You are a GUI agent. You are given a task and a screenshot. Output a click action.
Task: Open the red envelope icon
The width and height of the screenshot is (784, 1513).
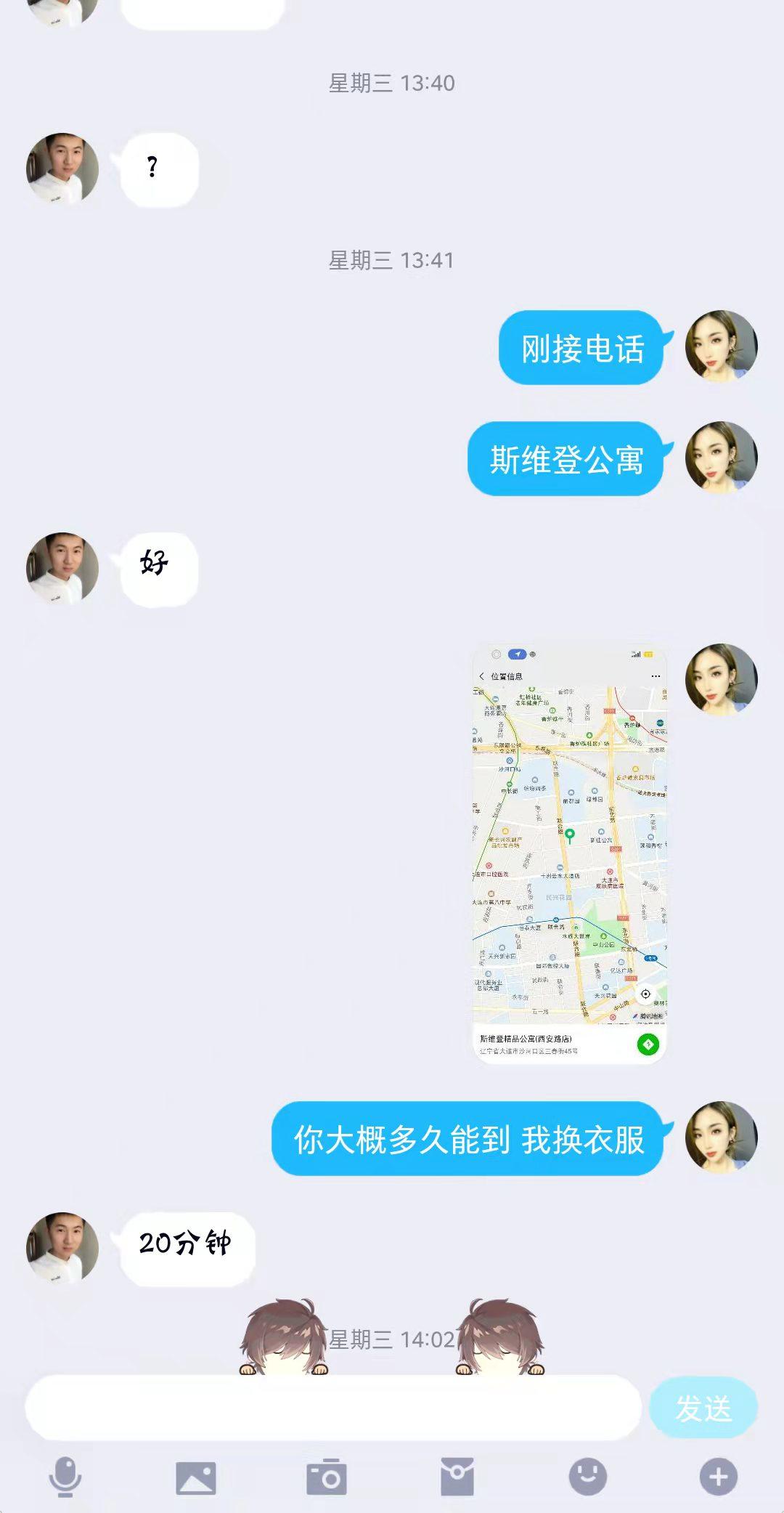(x=457, y=1477)
